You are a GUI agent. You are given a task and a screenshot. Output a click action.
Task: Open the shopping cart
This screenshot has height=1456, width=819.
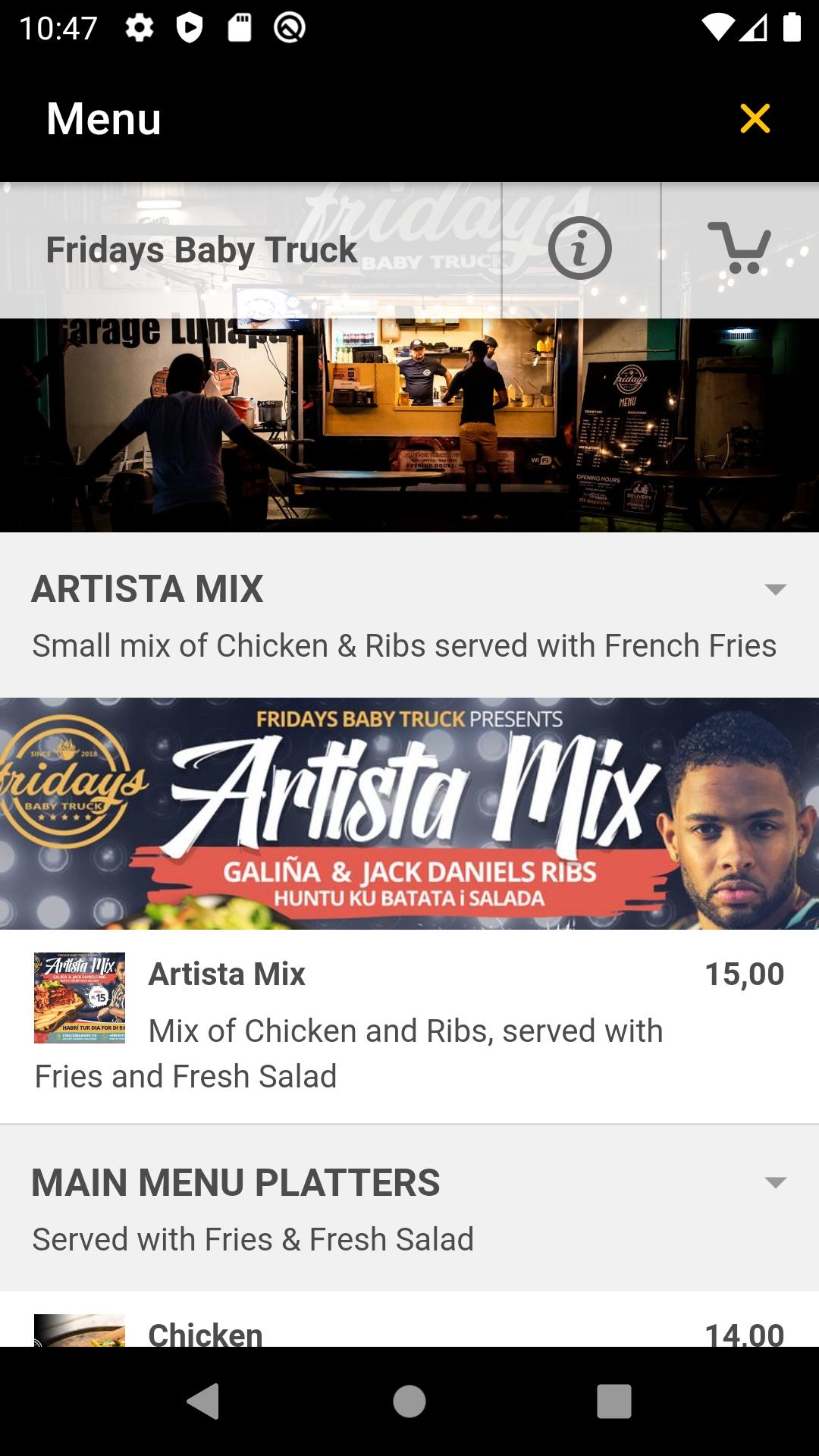739,249
